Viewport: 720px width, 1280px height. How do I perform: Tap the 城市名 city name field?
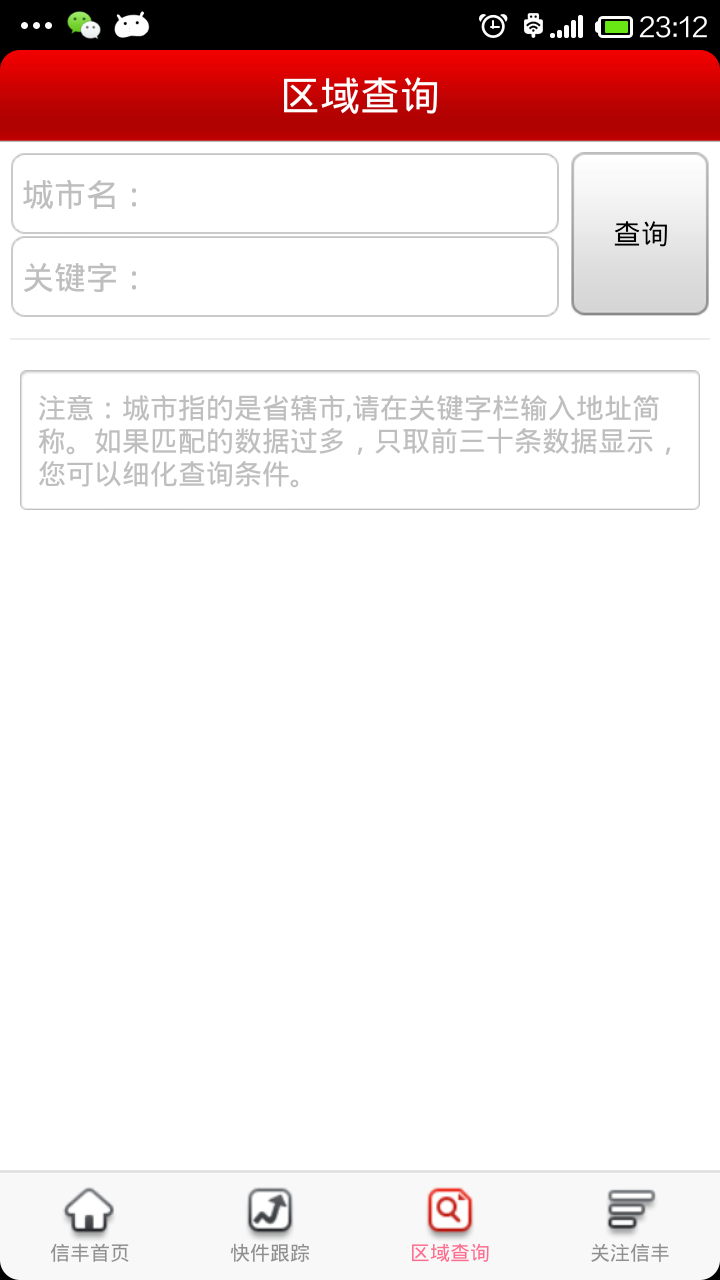point(285,194)
